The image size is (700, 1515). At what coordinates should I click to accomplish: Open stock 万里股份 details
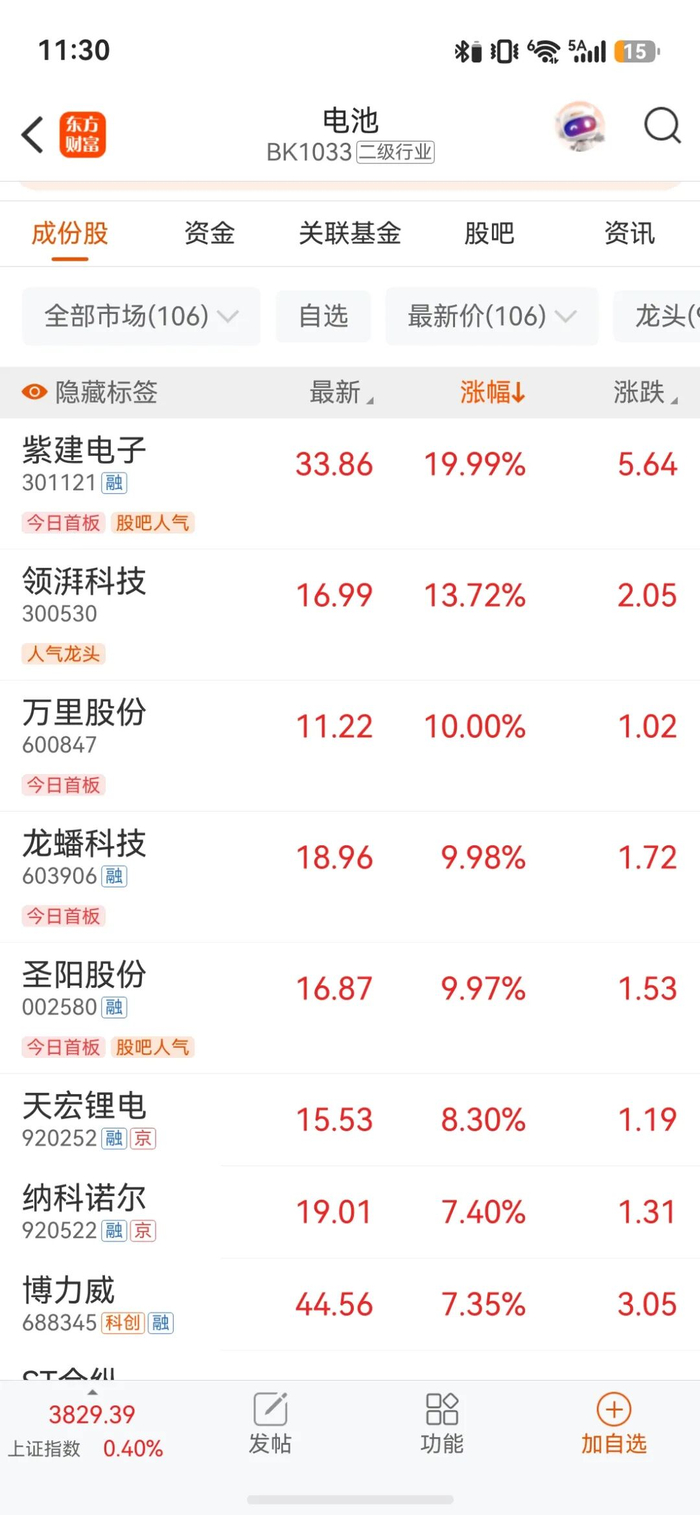click(x=350, y=745)
